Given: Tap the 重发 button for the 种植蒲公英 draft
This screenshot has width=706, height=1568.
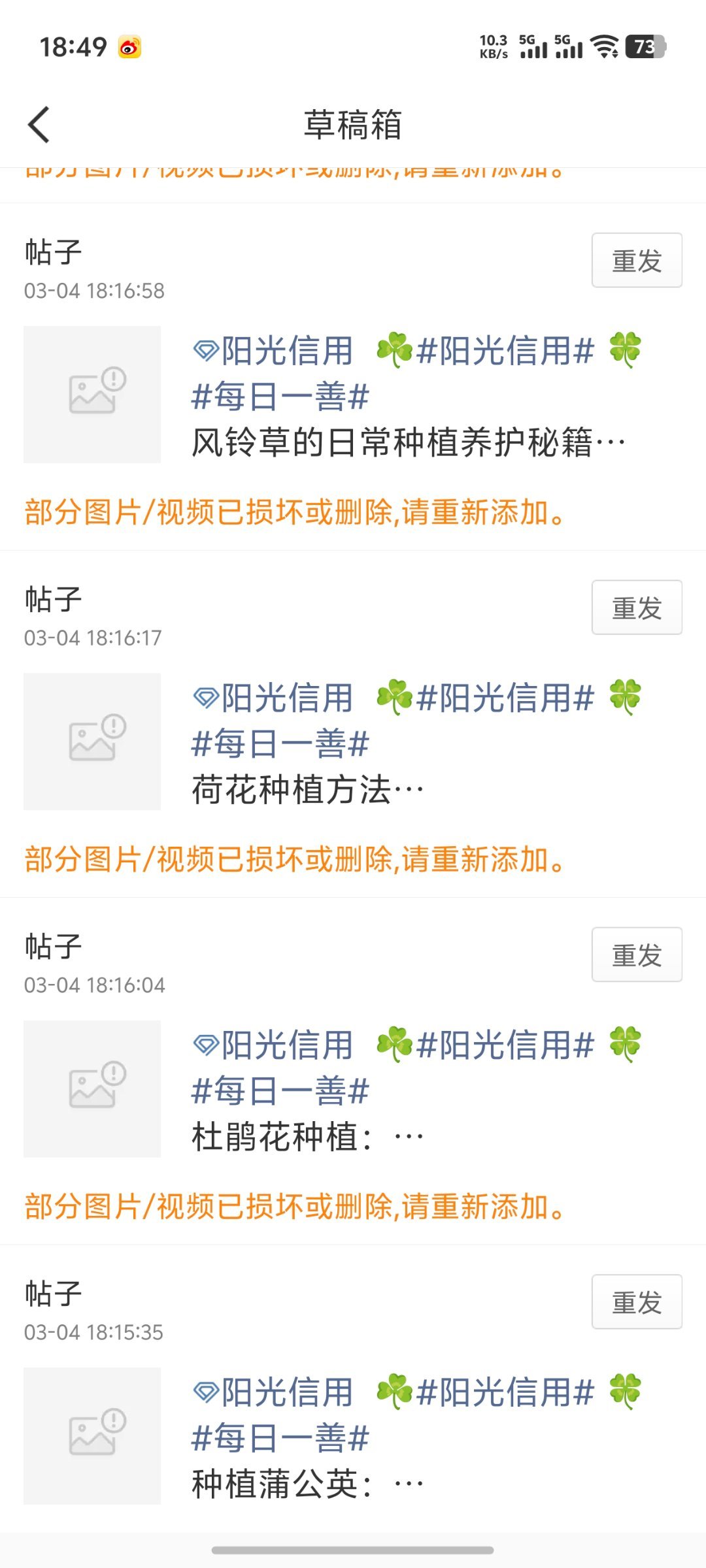Looking at the screenshot, I should [635, 1302].
